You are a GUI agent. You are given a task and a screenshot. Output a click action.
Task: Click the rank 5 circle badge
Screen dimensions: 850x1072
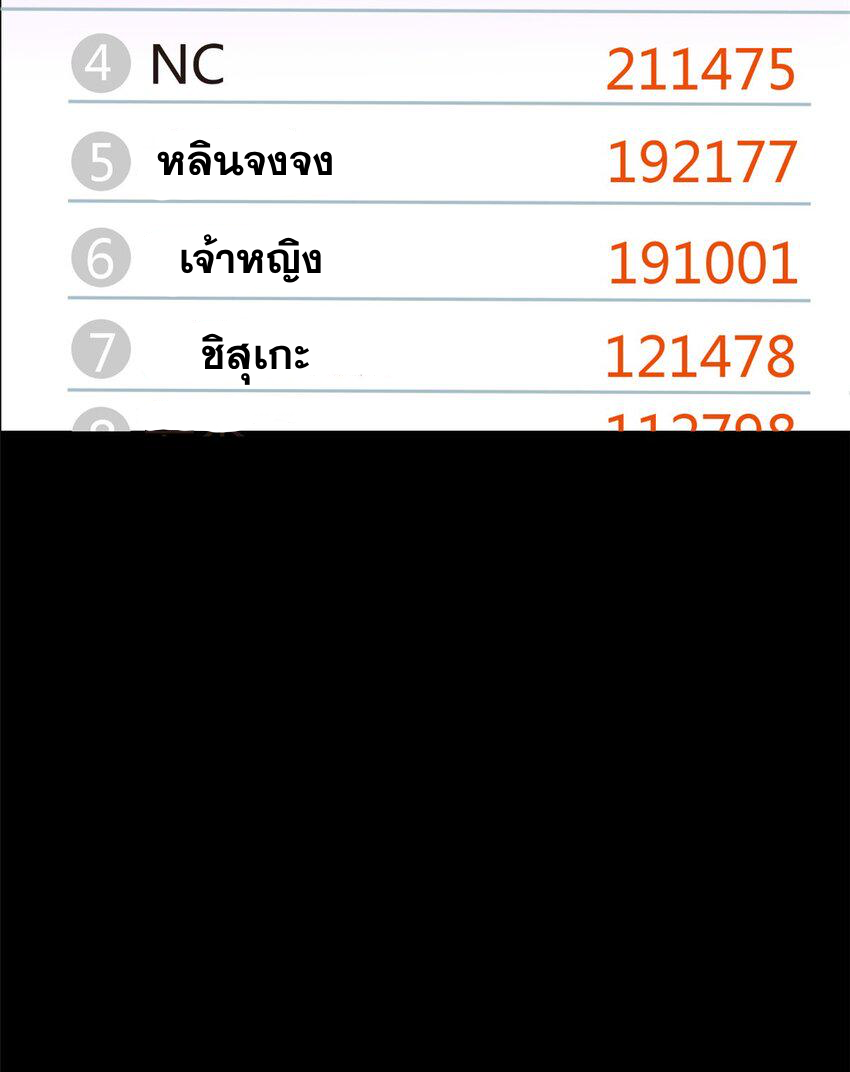100,159
